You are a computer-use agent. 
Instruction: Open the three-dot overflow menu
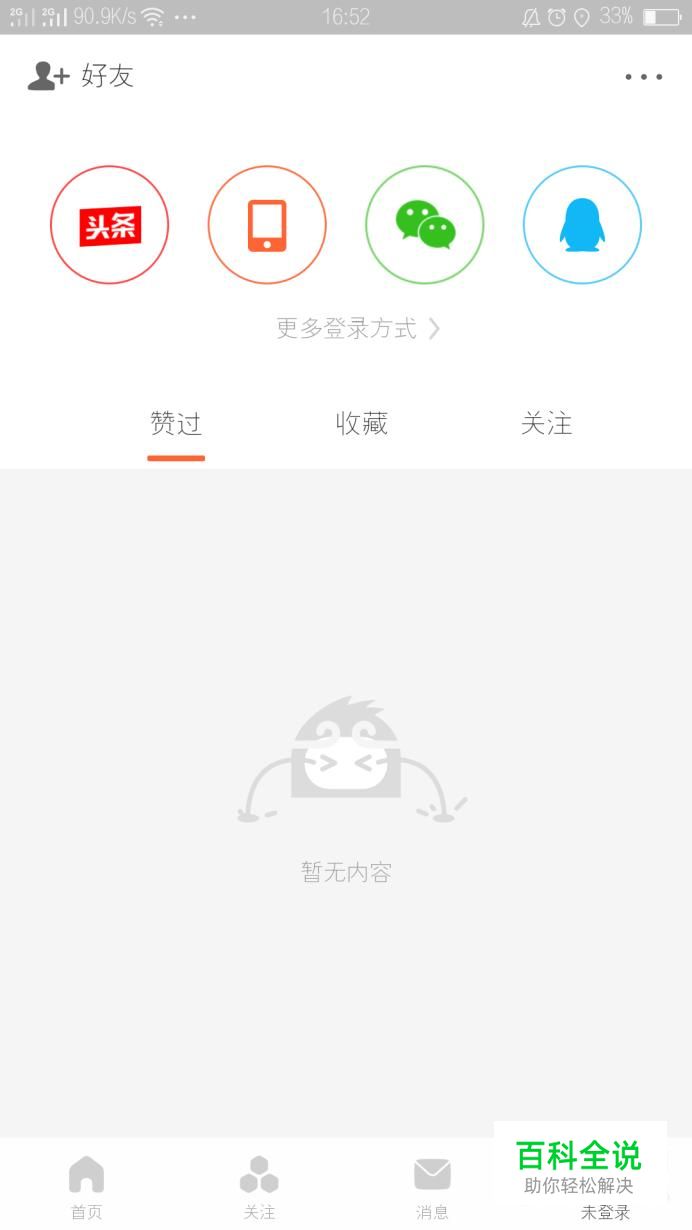(x=643, y=77)
